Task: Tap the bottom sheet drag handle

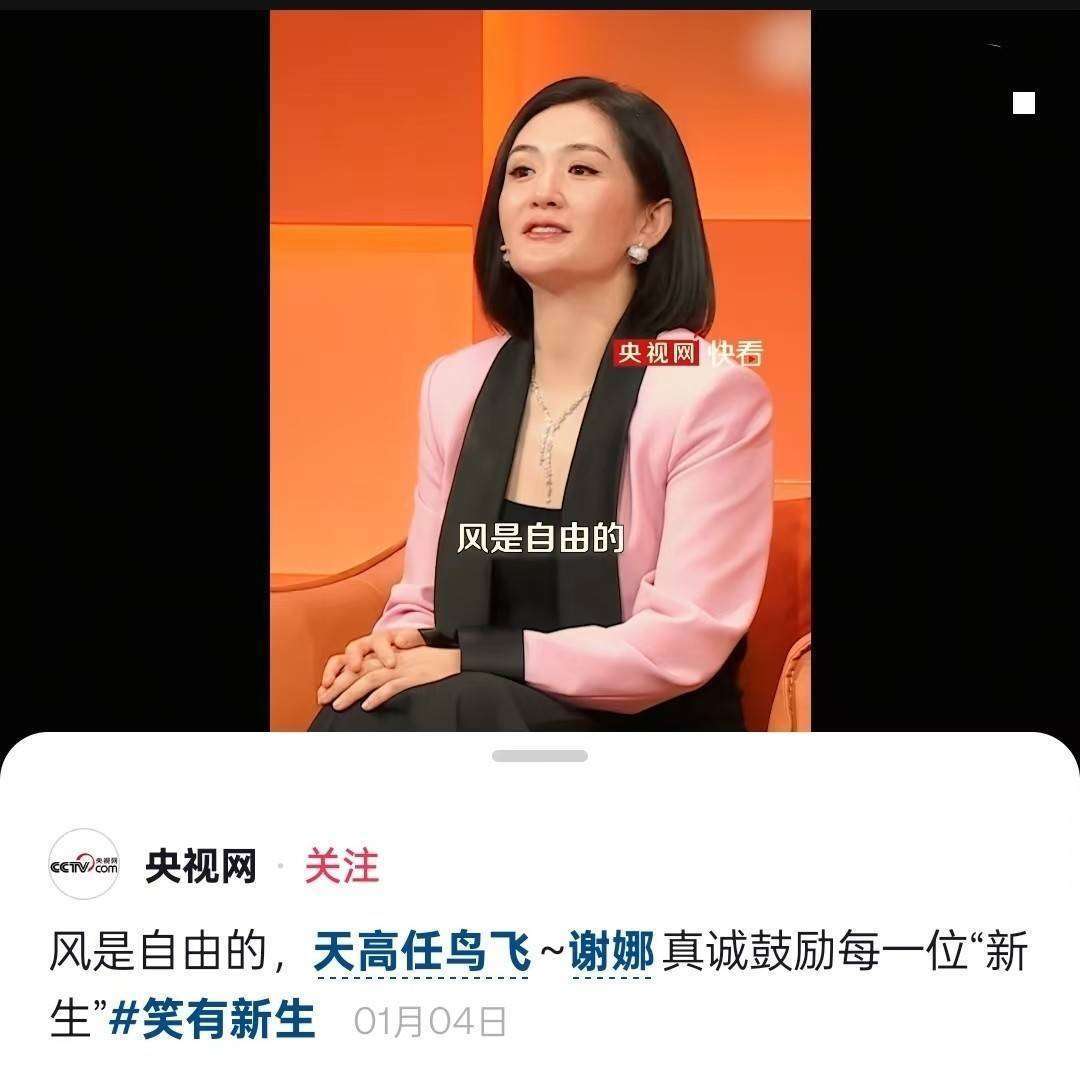Action: (x=540, y=756)
